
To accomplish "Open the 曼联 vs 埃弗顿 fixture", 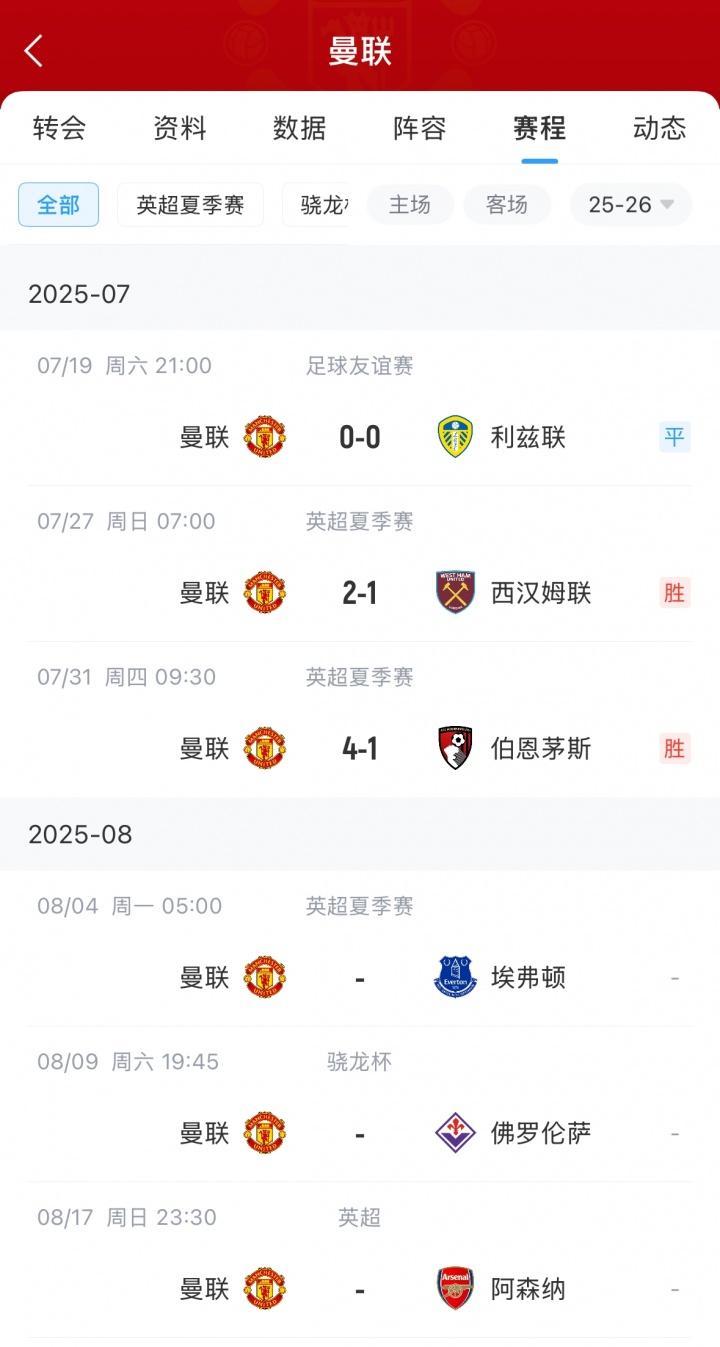I will tap(360, 949).
